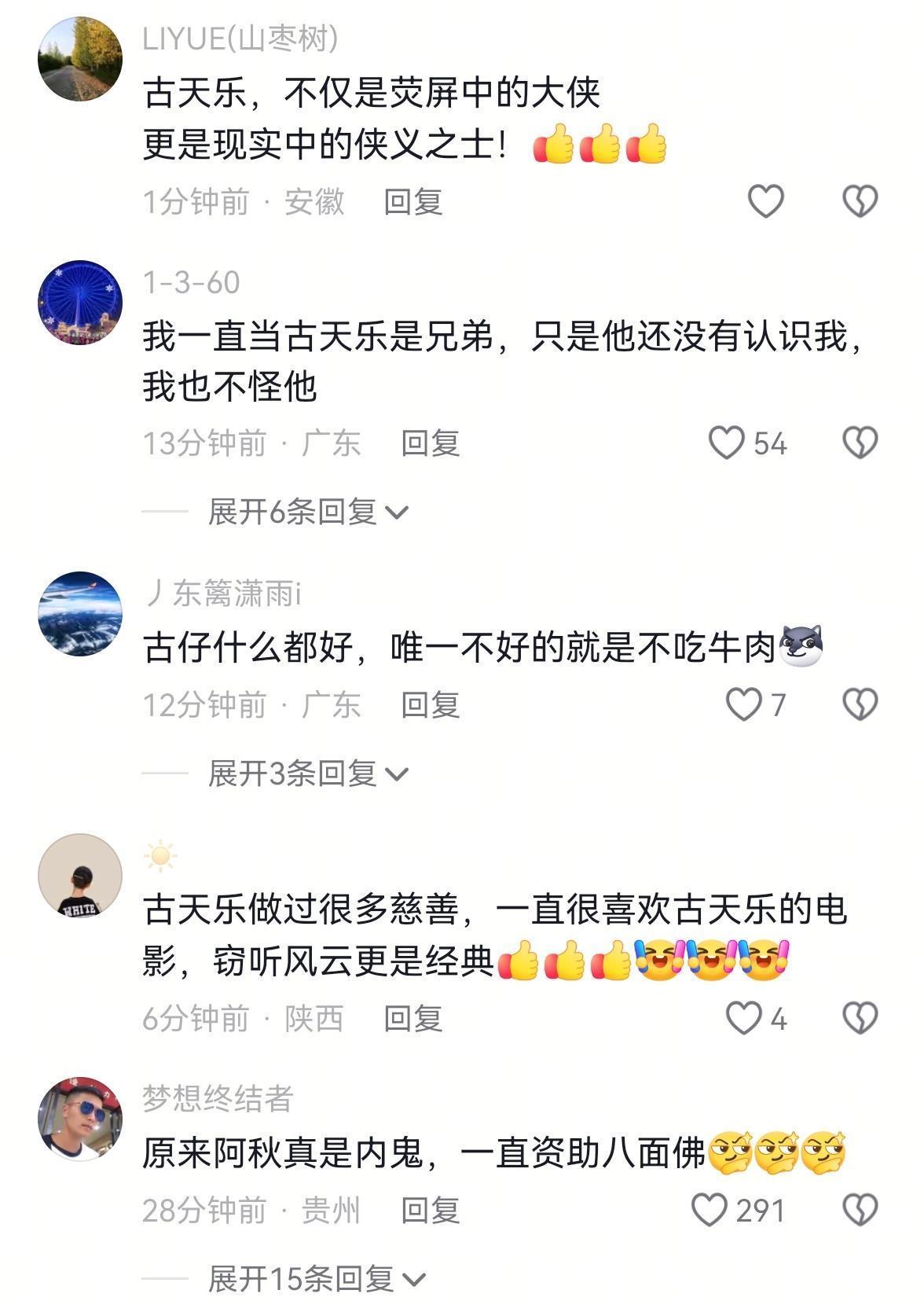This screenshot has height=1301, width=924.
Task: Like LIYUE(山枣树)'s comment
Action: [764, 201]
